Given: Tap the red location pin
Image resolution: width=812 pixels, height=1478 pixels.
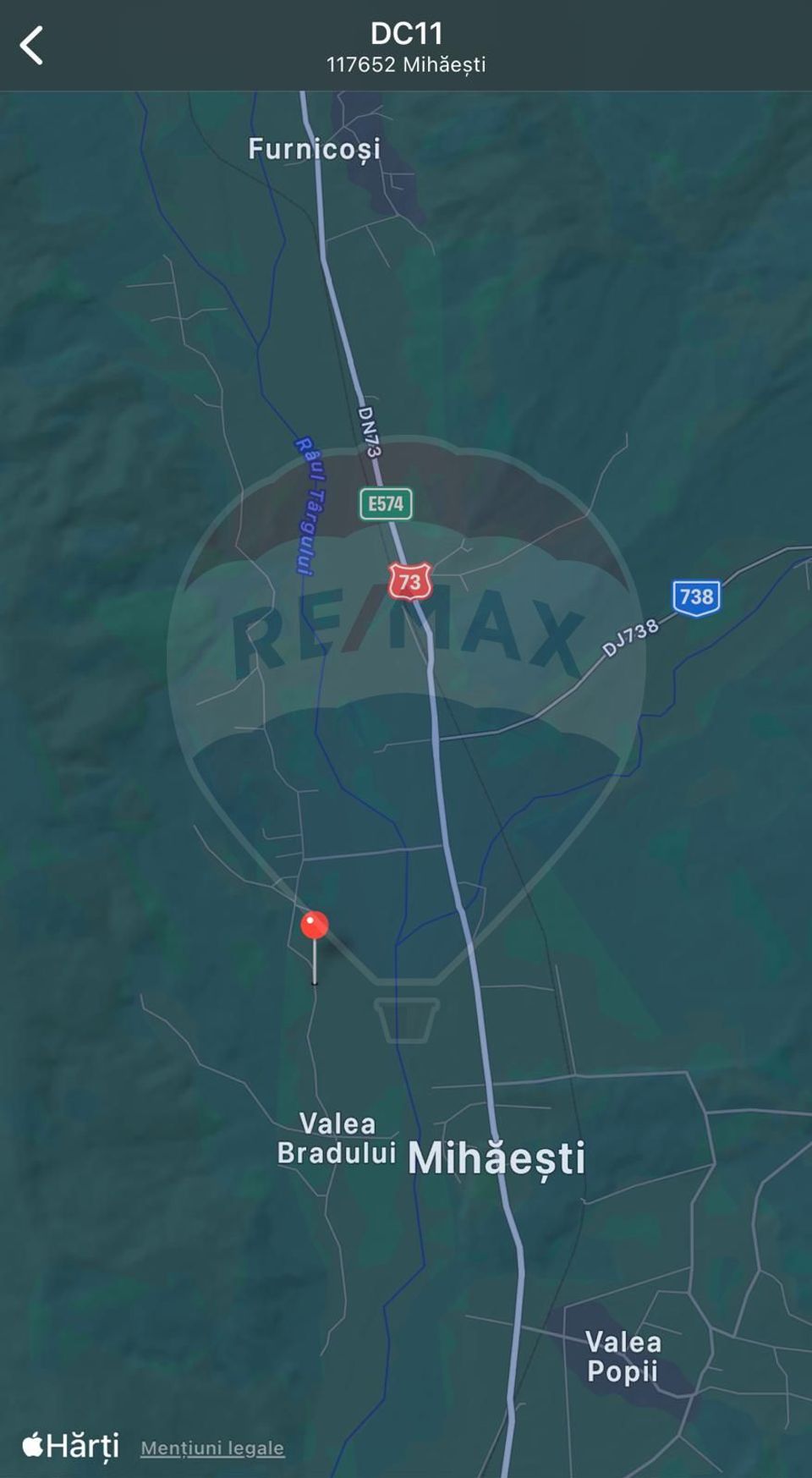Looking at the screenshot, I should coord(315,926).
